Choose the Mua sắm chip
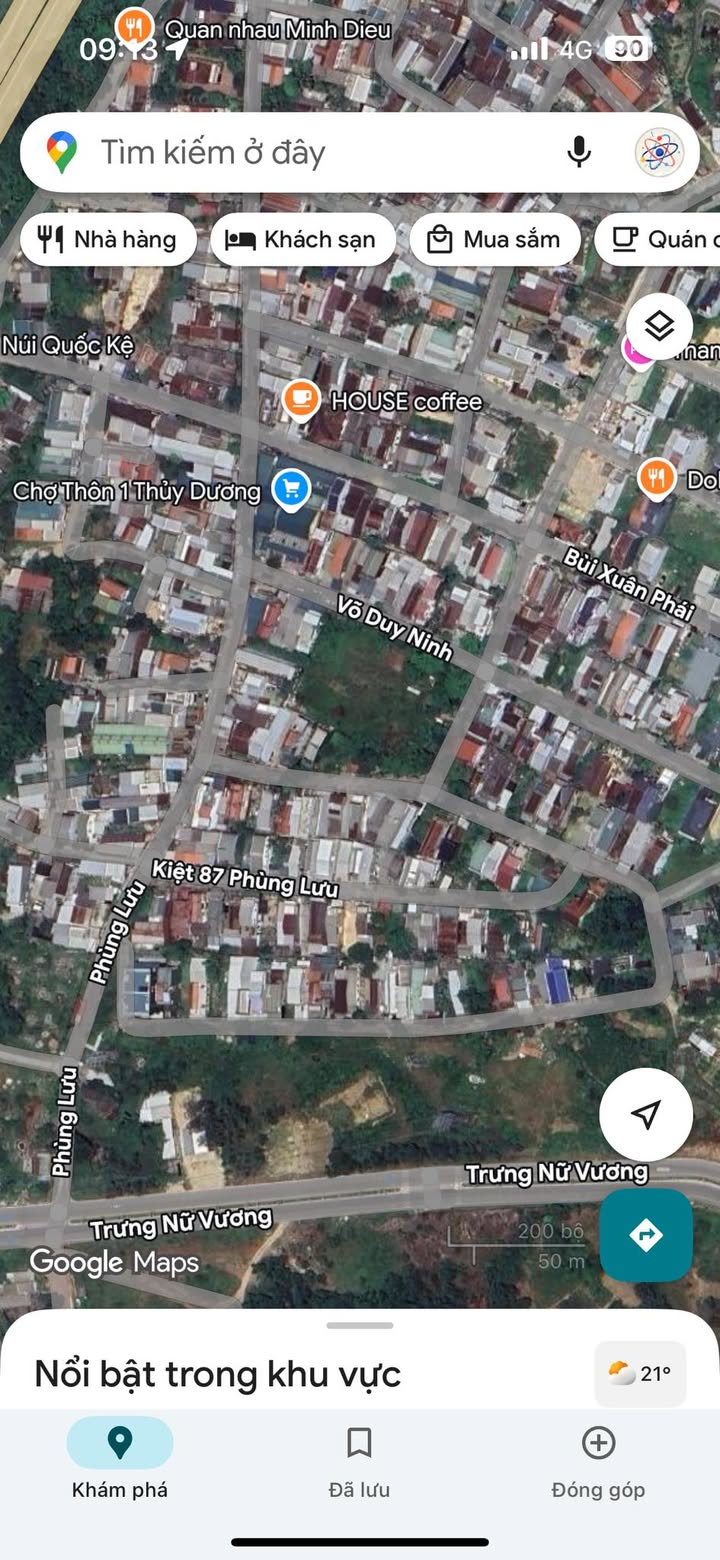 pos(495,239)
